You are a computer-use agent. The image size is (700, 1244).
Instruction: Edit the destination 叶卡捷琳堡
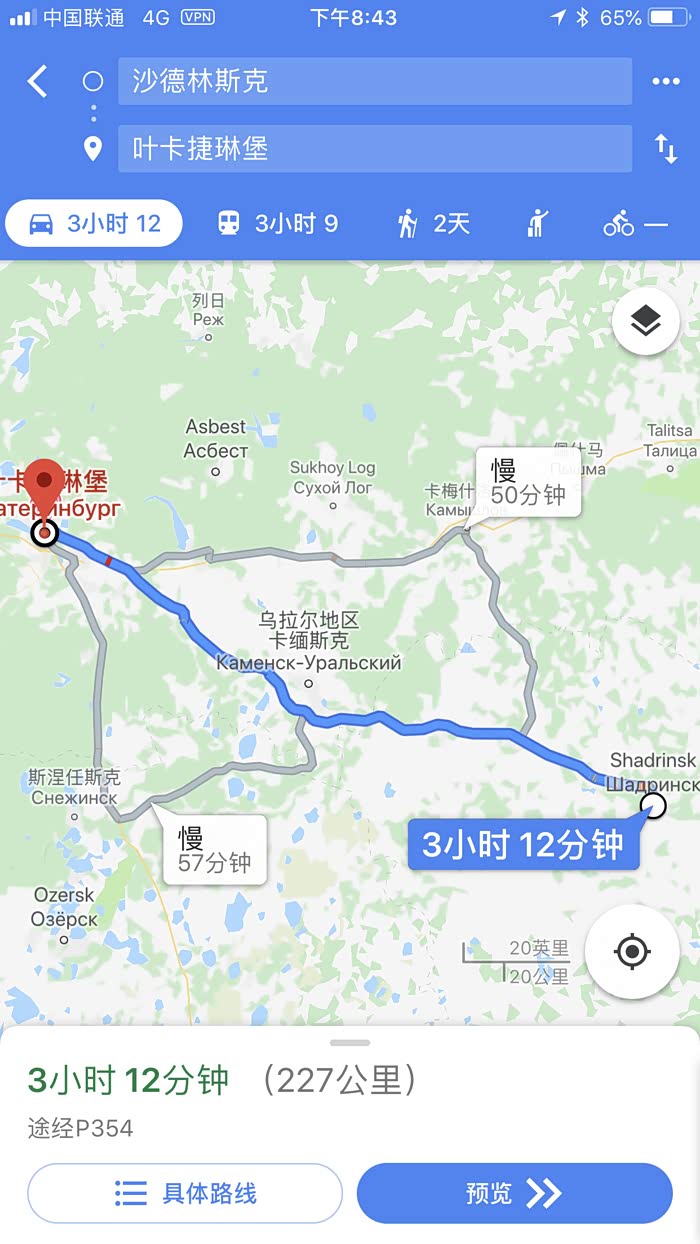(375, 149)
